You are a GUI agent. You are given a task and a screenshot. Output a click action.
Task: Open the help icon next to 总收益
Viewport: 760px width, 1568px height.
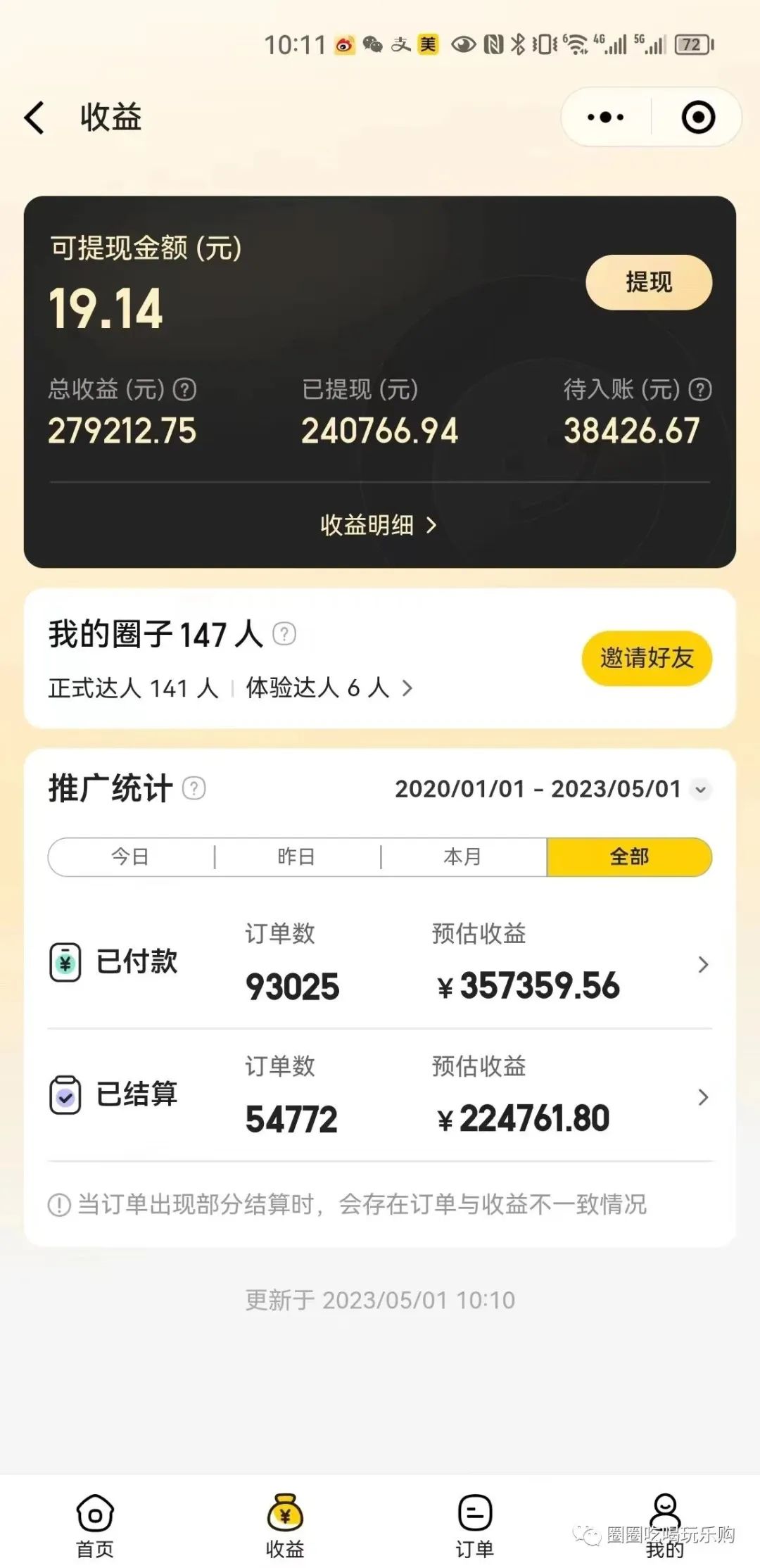pos(184,388)
